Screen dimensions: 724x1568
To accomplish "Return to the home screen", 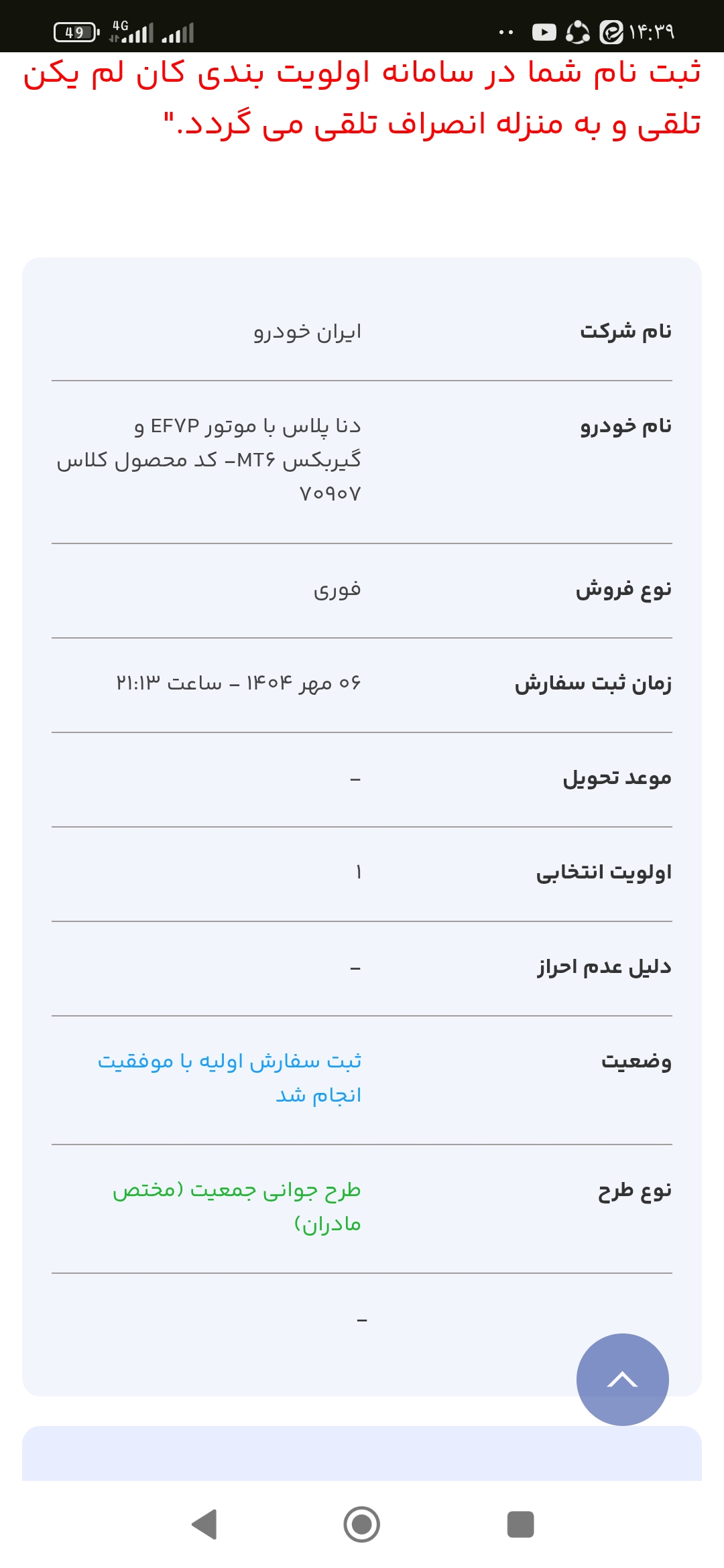I will tap(362, 1524).
